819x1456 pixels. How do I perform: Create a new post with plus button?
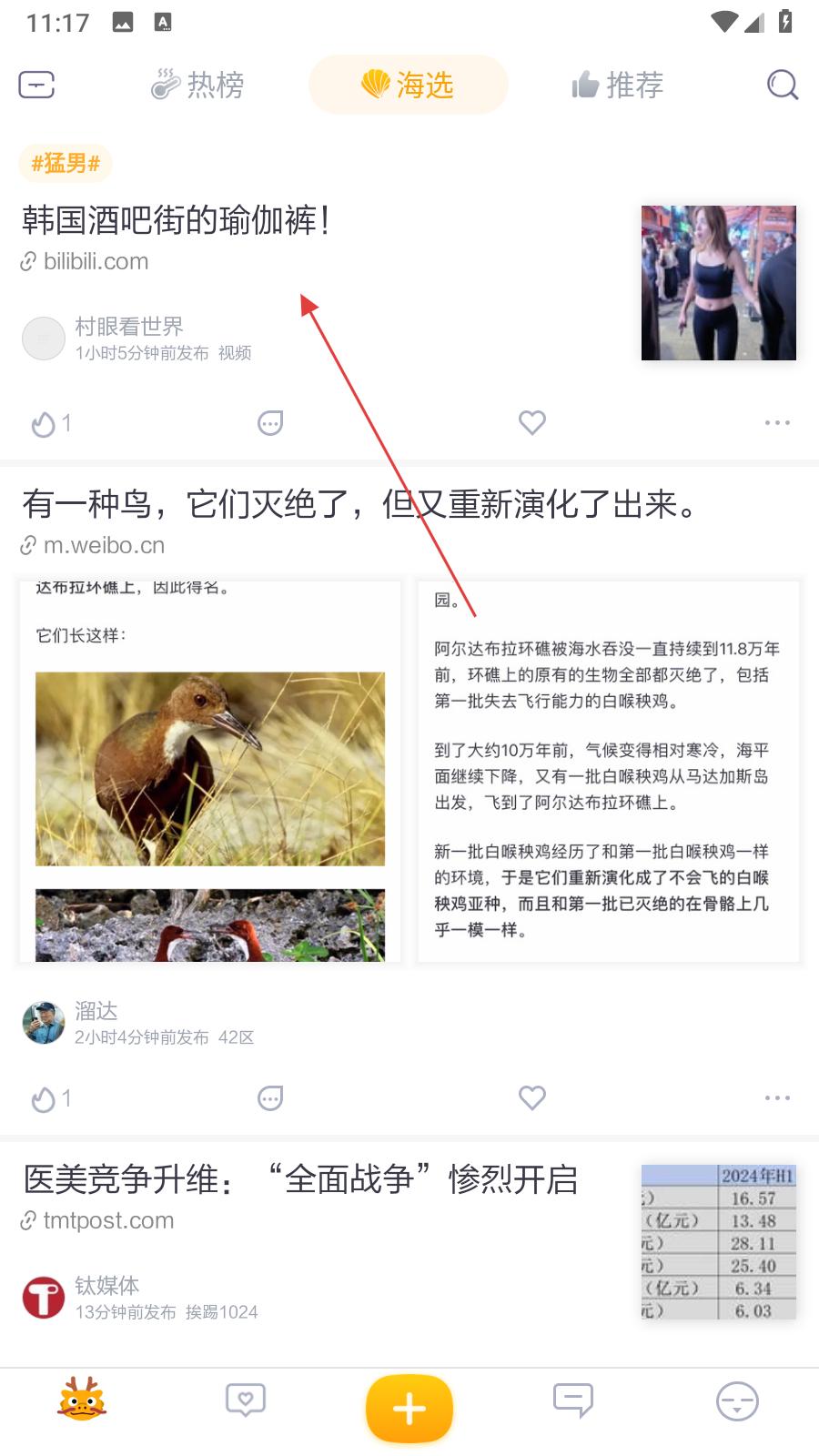409,1409
